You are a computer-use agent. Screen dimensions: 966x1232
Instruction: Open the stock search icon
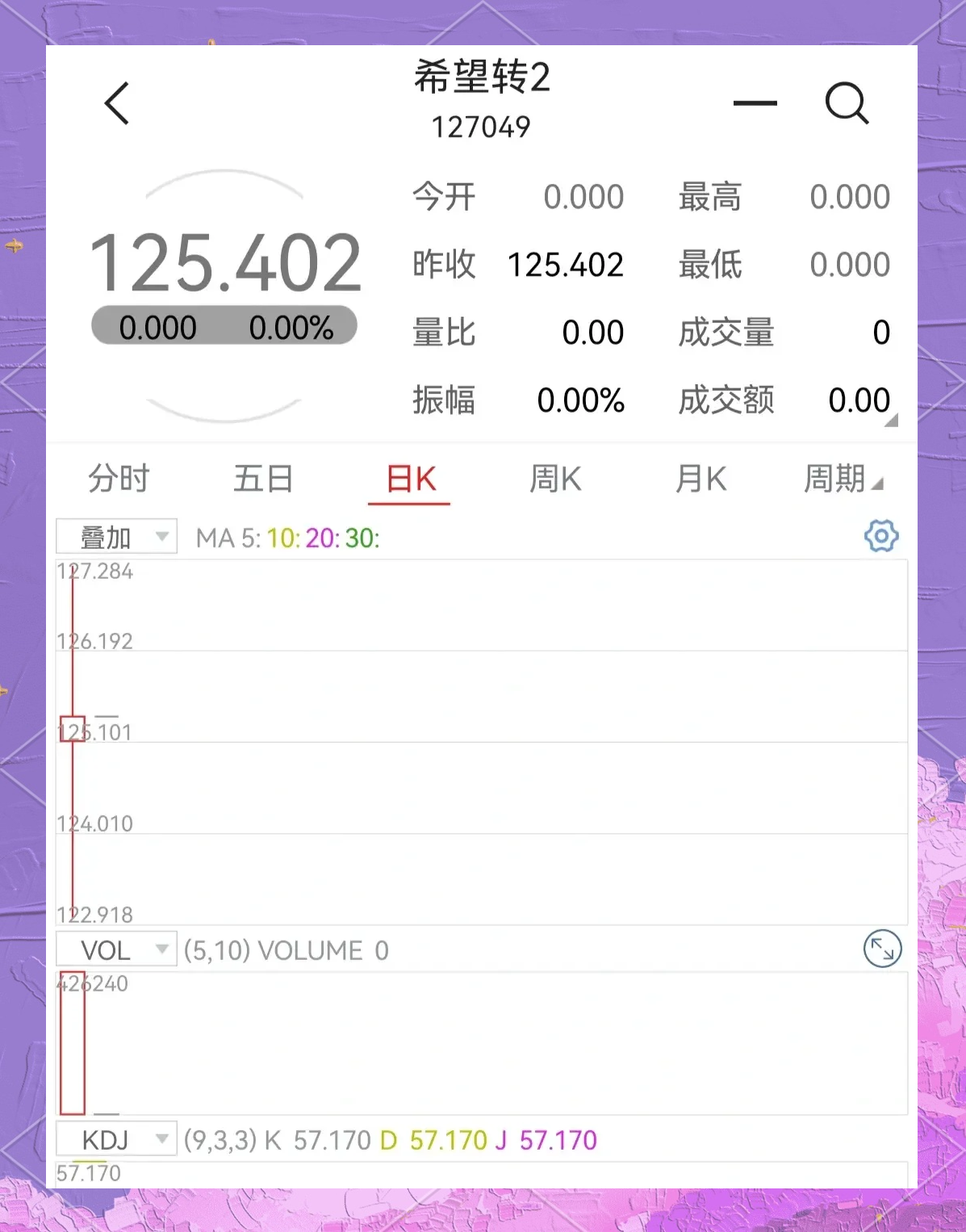tap(846, 103)
